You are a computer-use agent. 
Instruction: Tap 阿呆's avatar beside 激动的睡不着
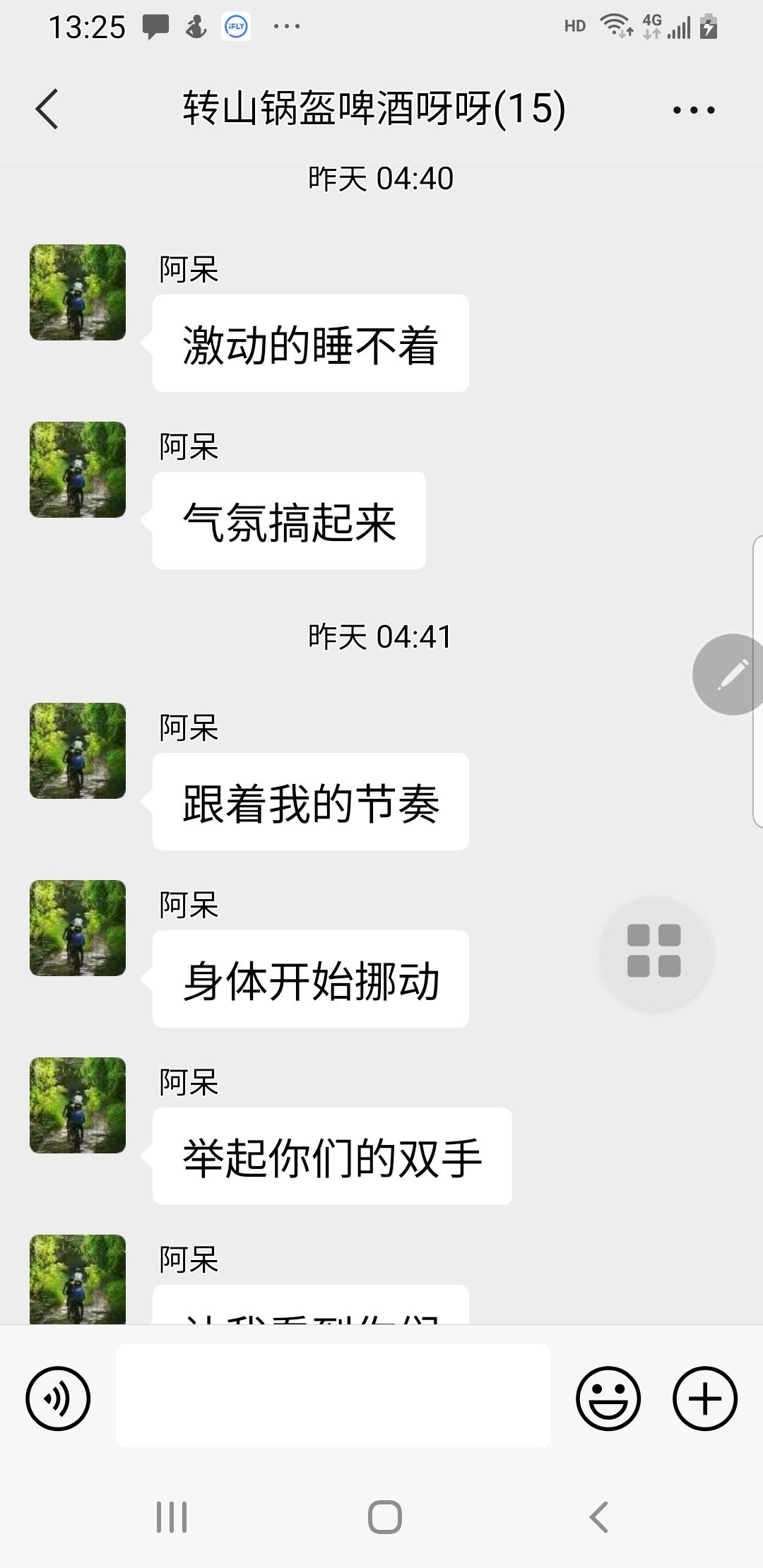click(x=77, y=293)
